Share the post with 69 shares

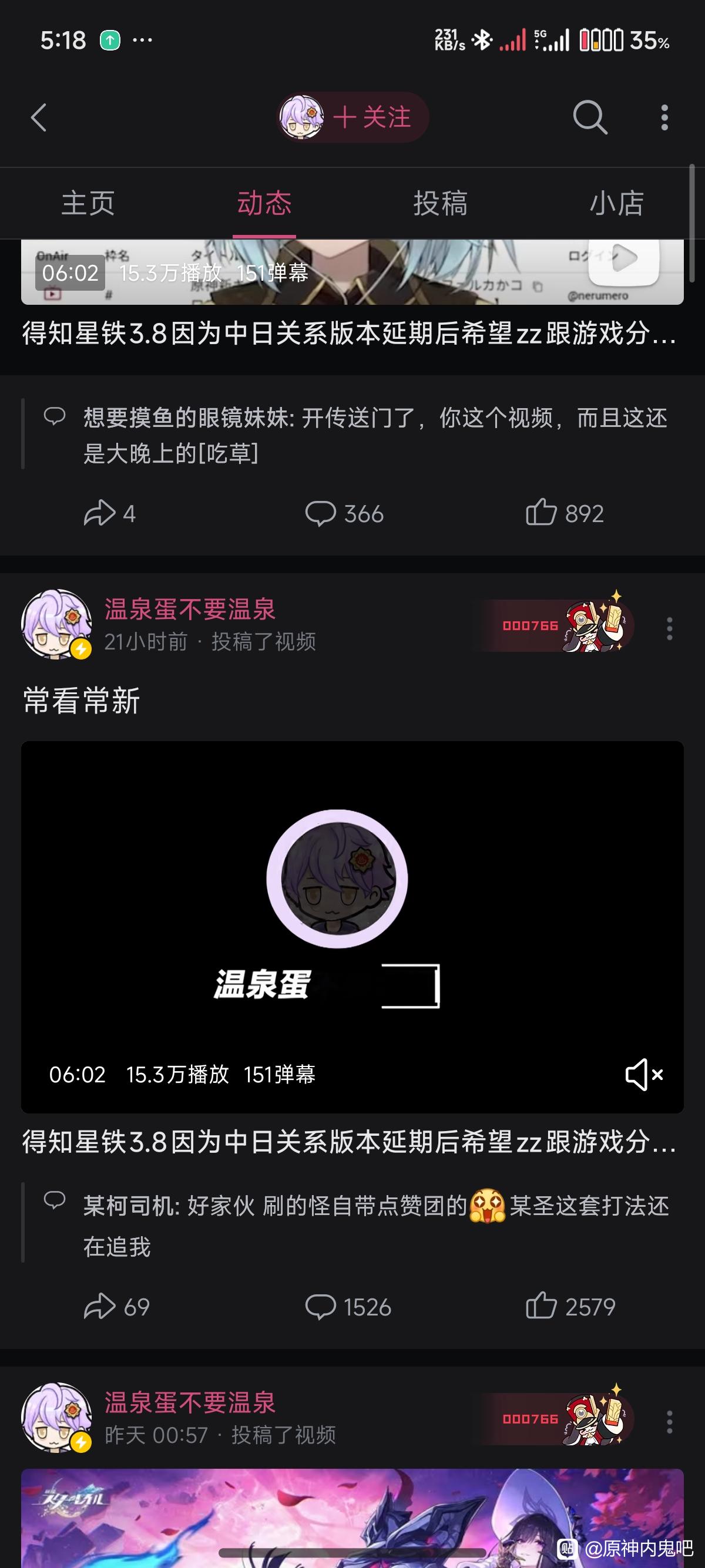(x=116, y=1306)
